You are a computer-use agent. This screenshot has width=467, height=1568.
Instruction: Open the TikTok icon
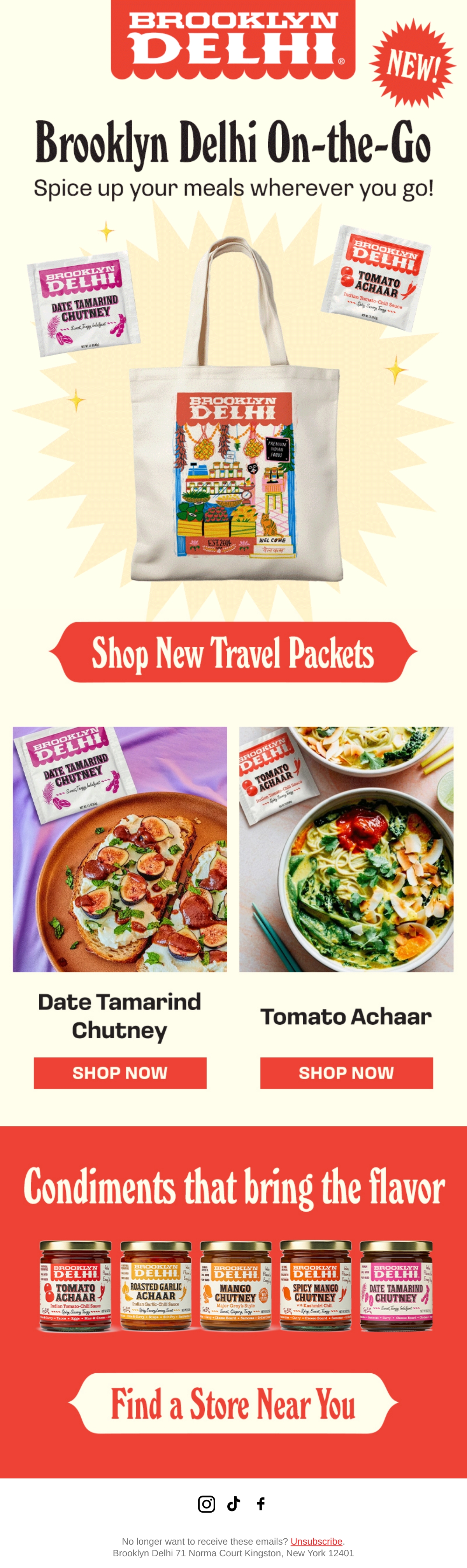tap(233, 1504)
